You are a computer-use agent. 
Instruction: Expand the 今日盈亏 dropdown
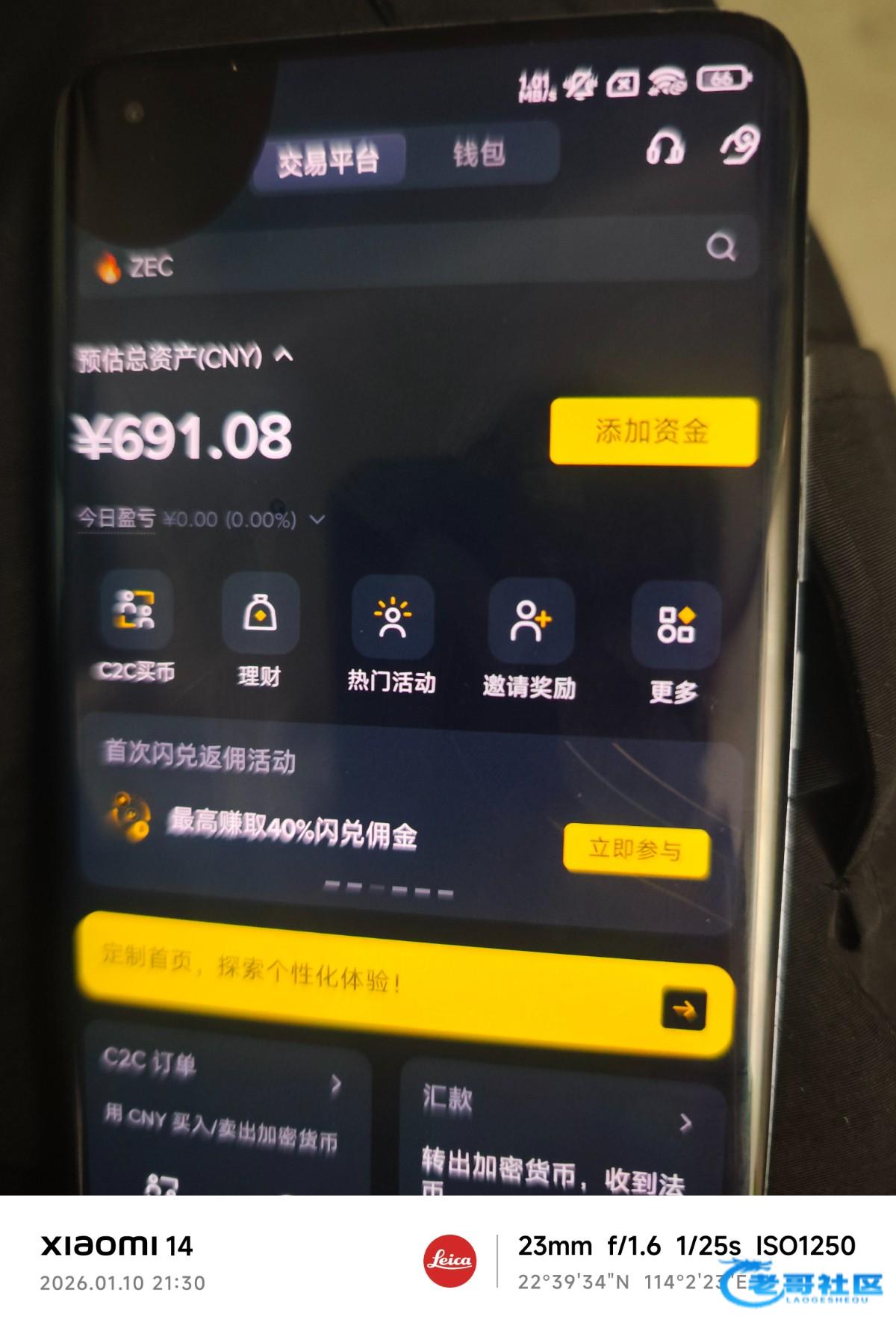[x=317, y=519]
